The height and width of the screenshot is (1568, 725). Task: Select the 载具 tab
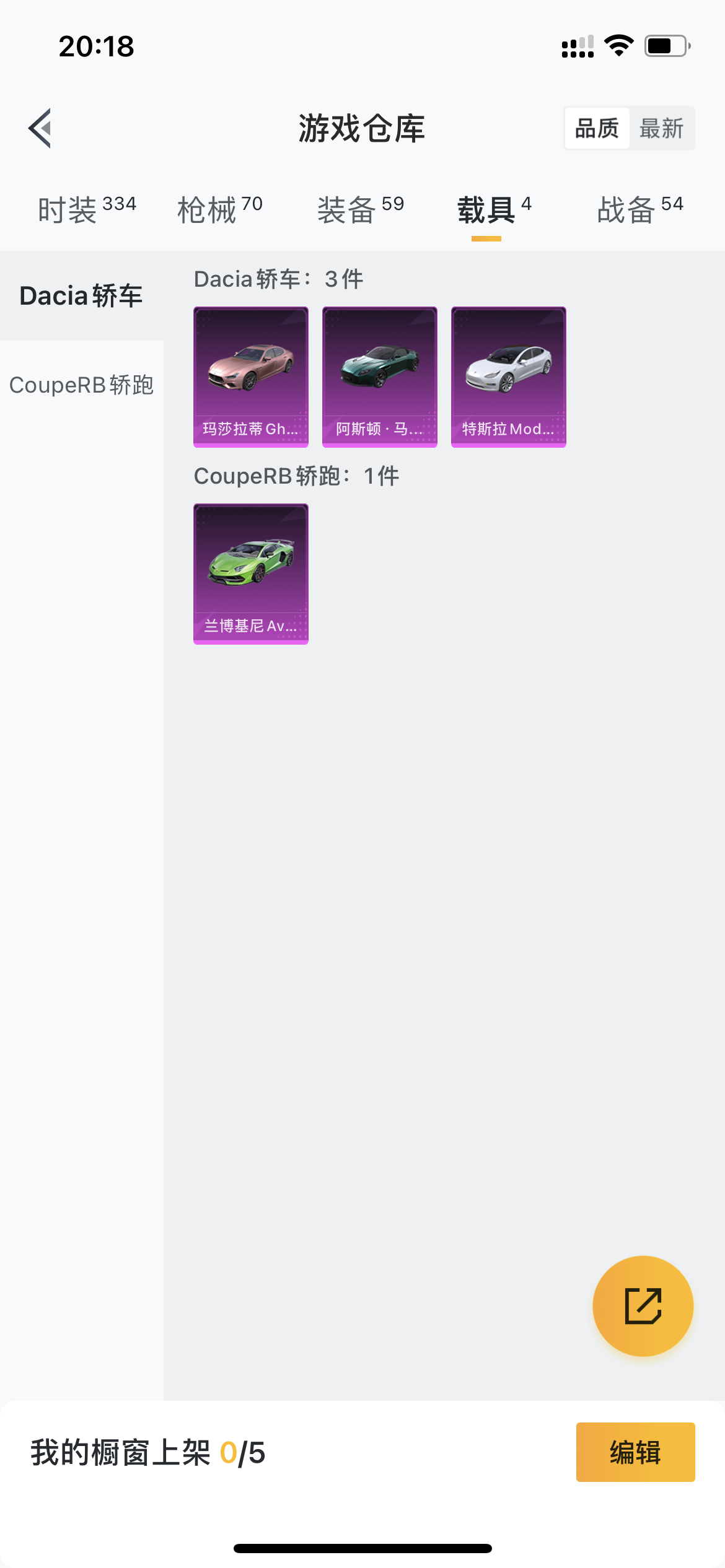pos(494,209)
